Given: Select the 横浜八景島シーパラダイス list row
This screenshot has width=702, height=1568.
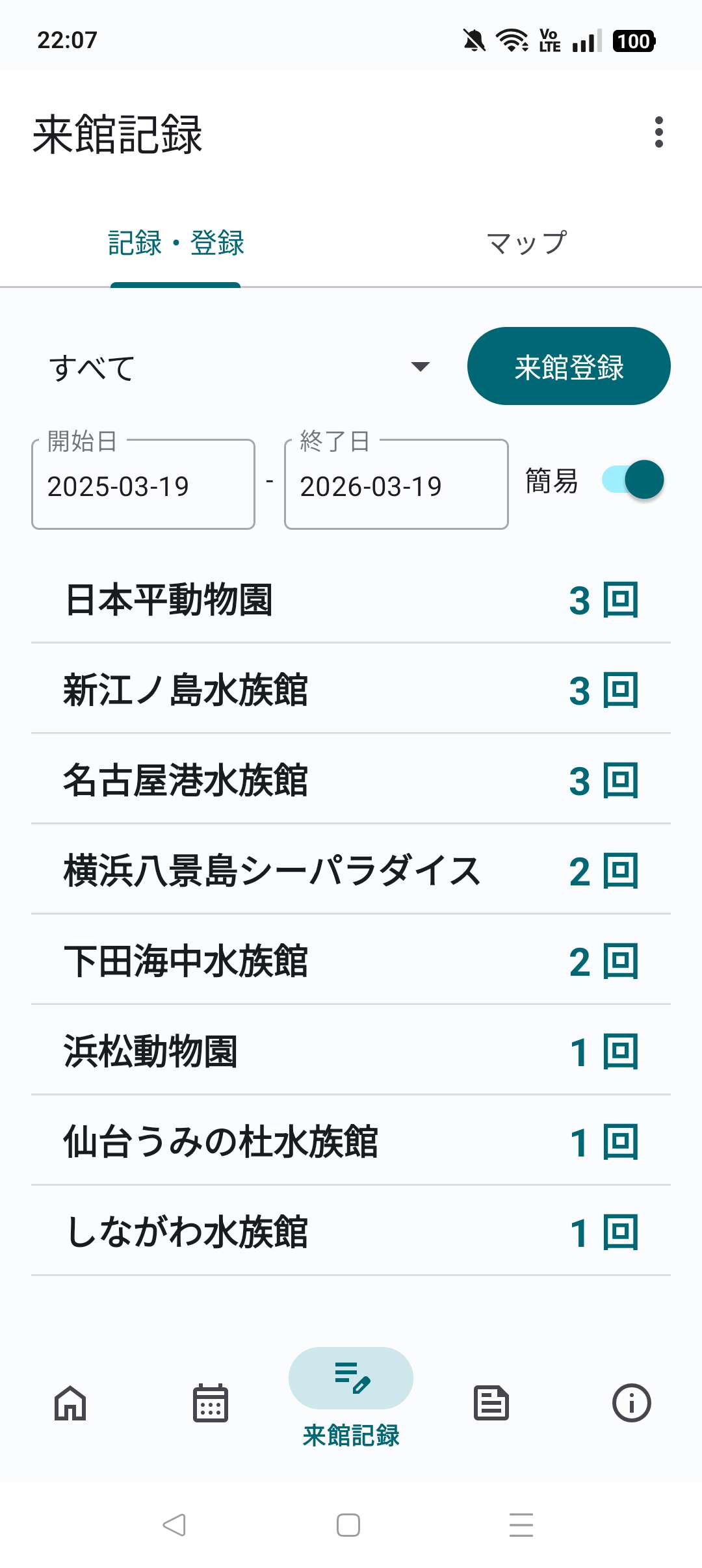Looking at the screenshot, I should [x=272, y=871].
